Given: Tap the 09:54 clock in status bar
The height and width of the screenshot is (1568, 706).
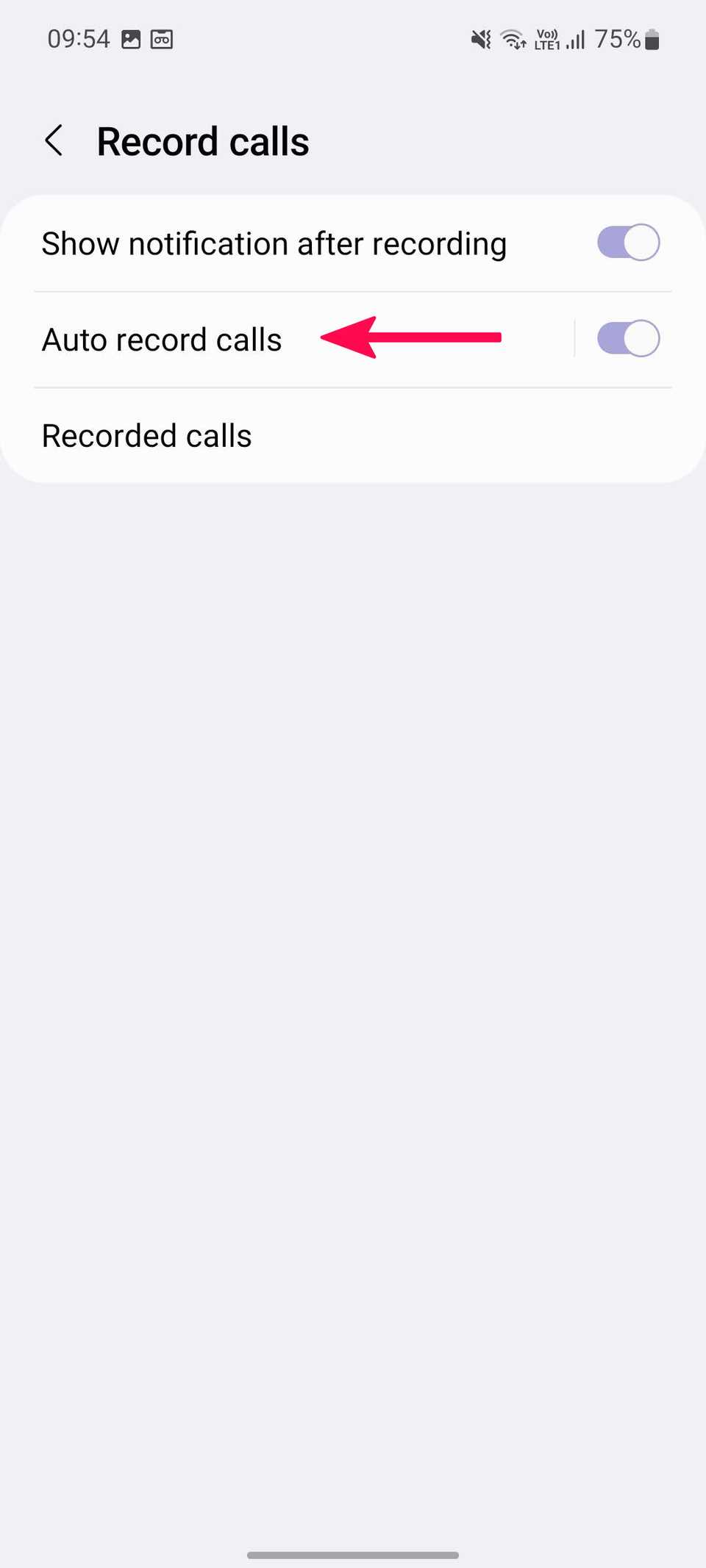Looking at the screenshot, I should 76,38.
